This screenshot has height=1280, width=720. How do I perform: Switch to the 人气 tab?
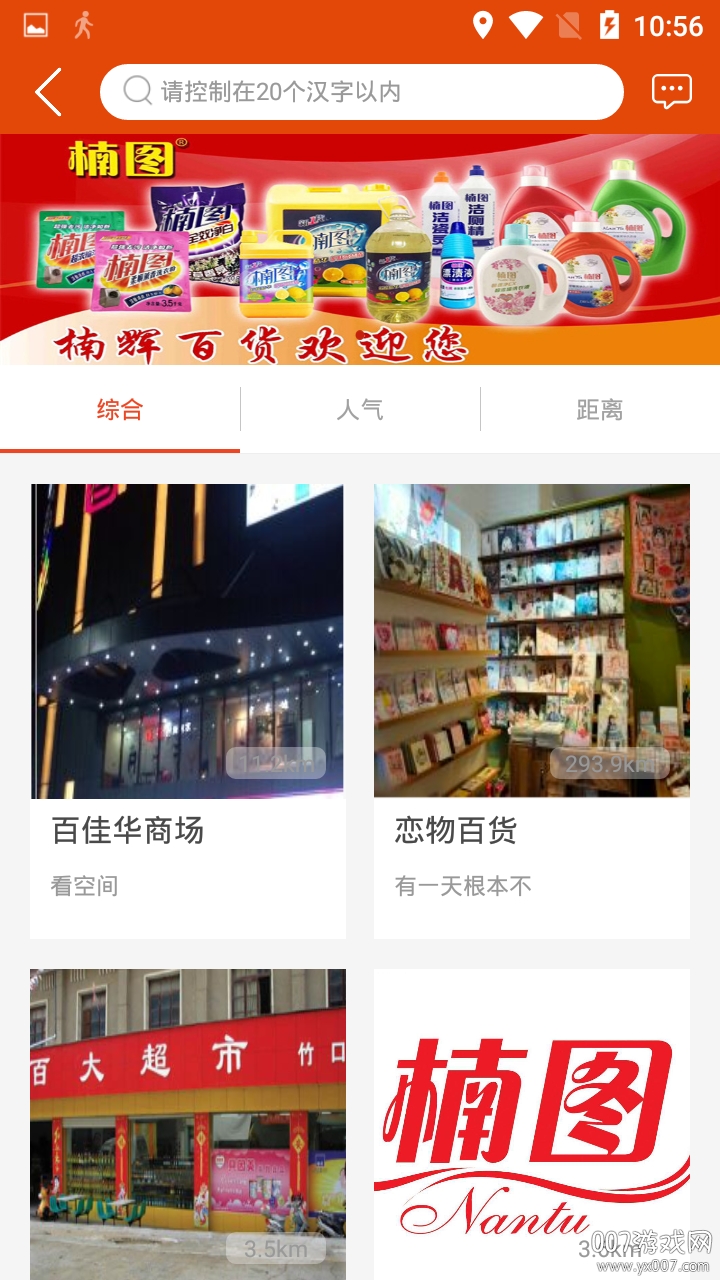[360, 409]
